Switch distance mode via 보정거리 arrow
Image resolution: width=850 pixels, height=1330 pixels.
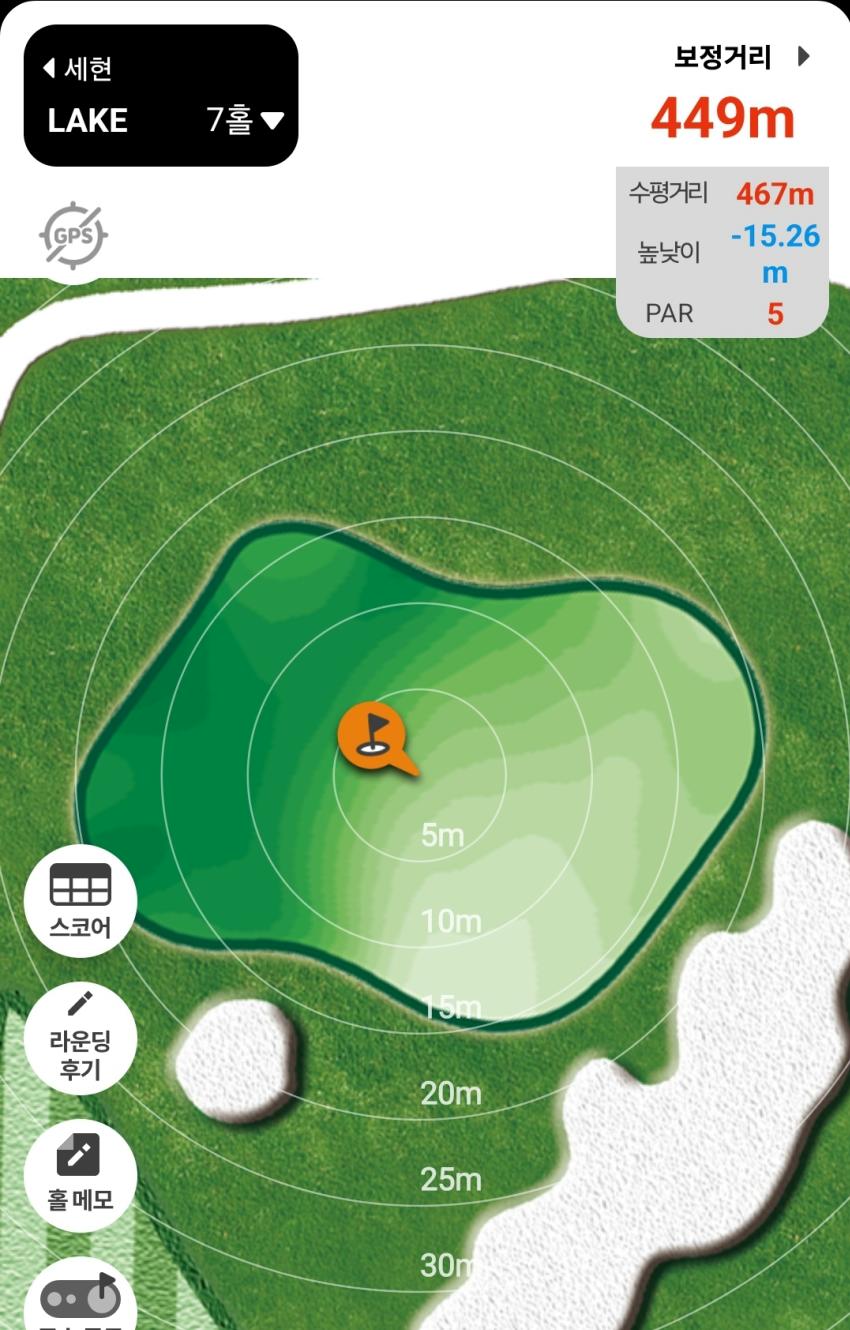click(x=803, y=57)
